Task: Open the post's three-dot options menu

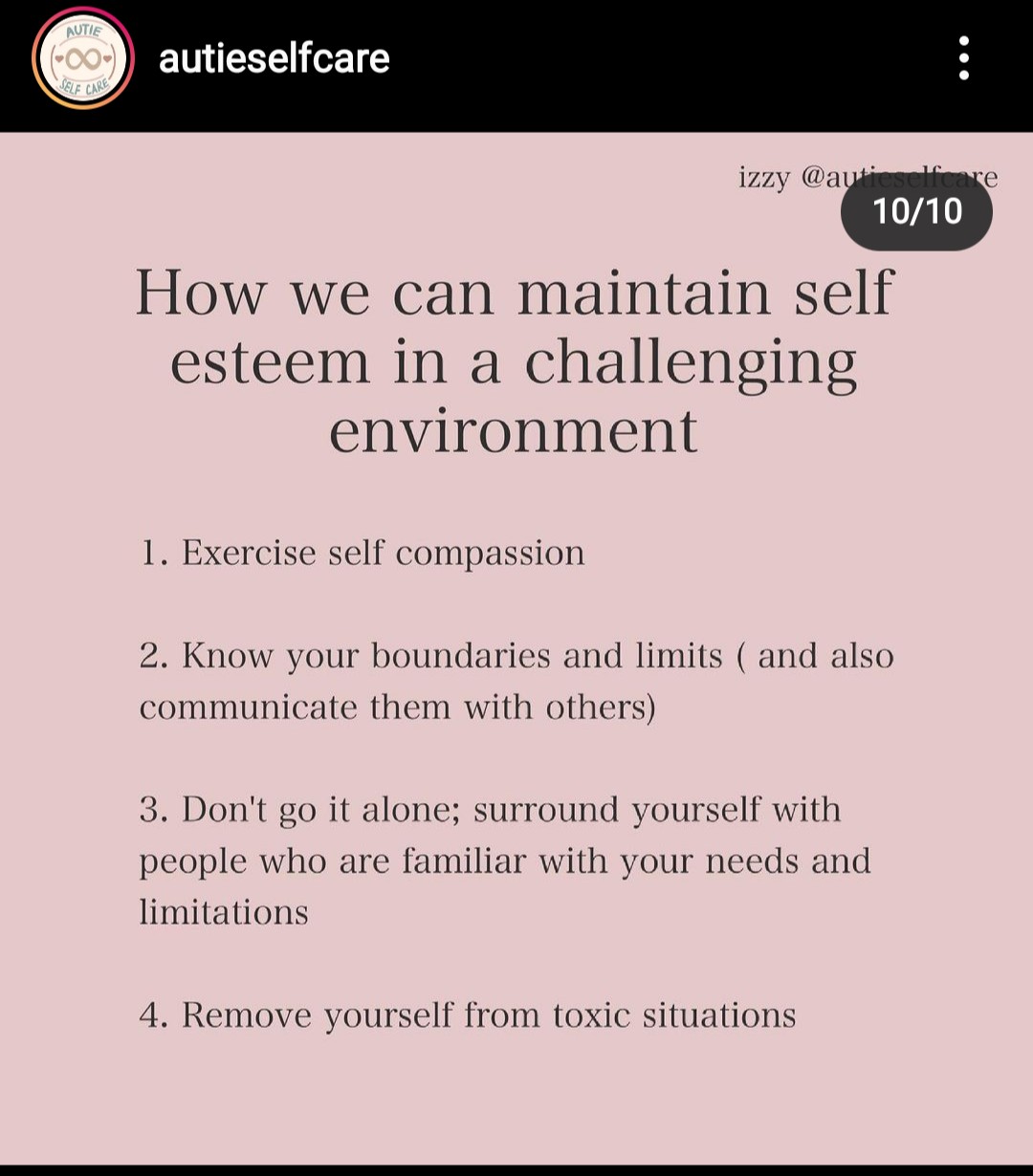Action: (963, 58)
